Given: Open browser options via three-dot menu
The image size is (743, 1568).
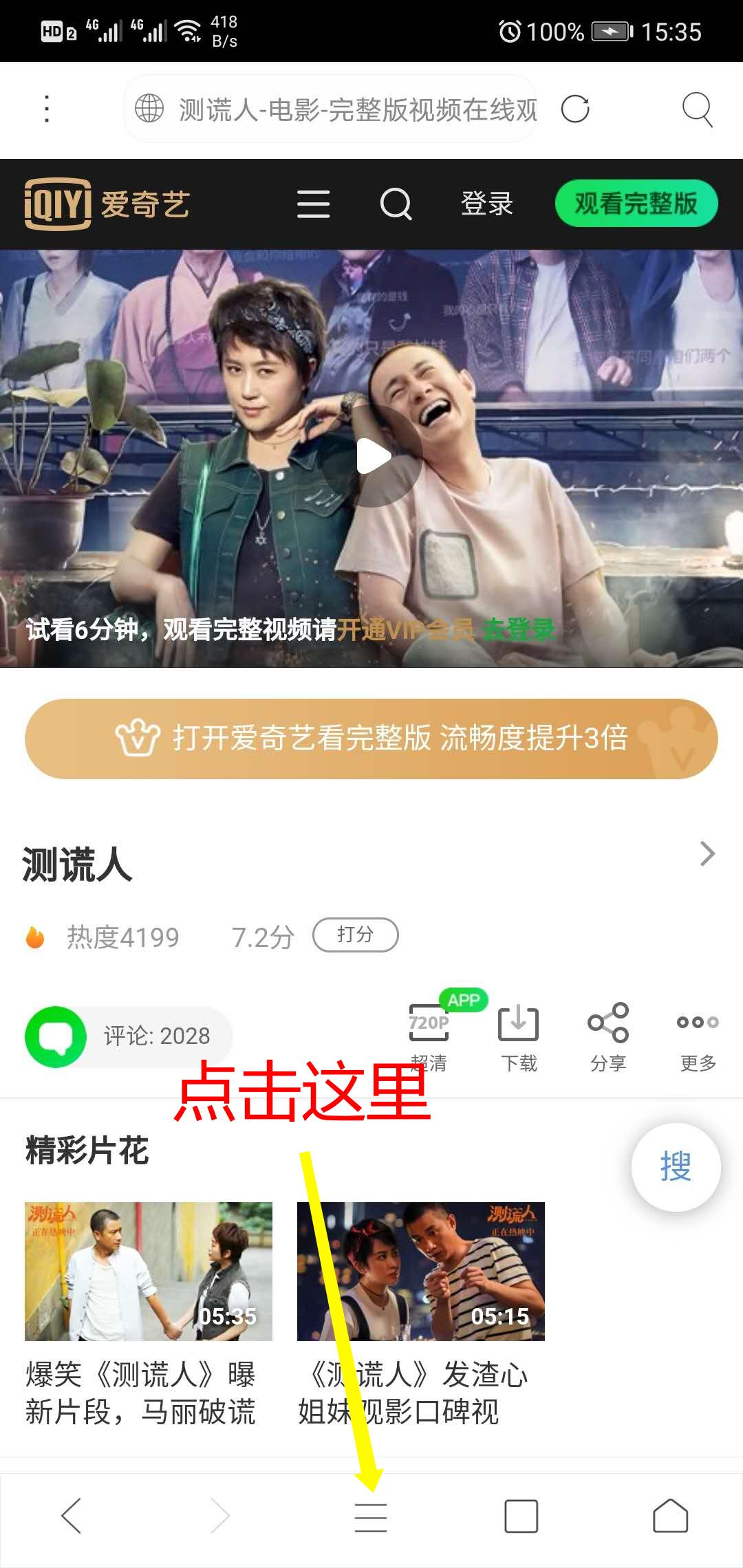Looking at the screenshot, I should click(x=46, y=110).
